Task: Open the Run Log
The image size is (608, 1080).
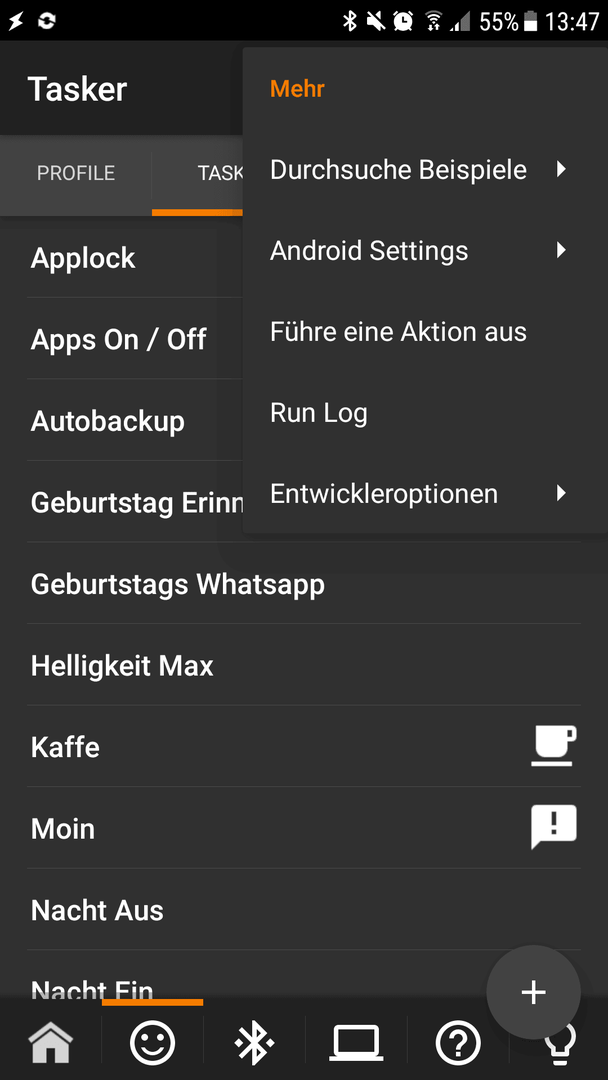Action: coord(425,413)
